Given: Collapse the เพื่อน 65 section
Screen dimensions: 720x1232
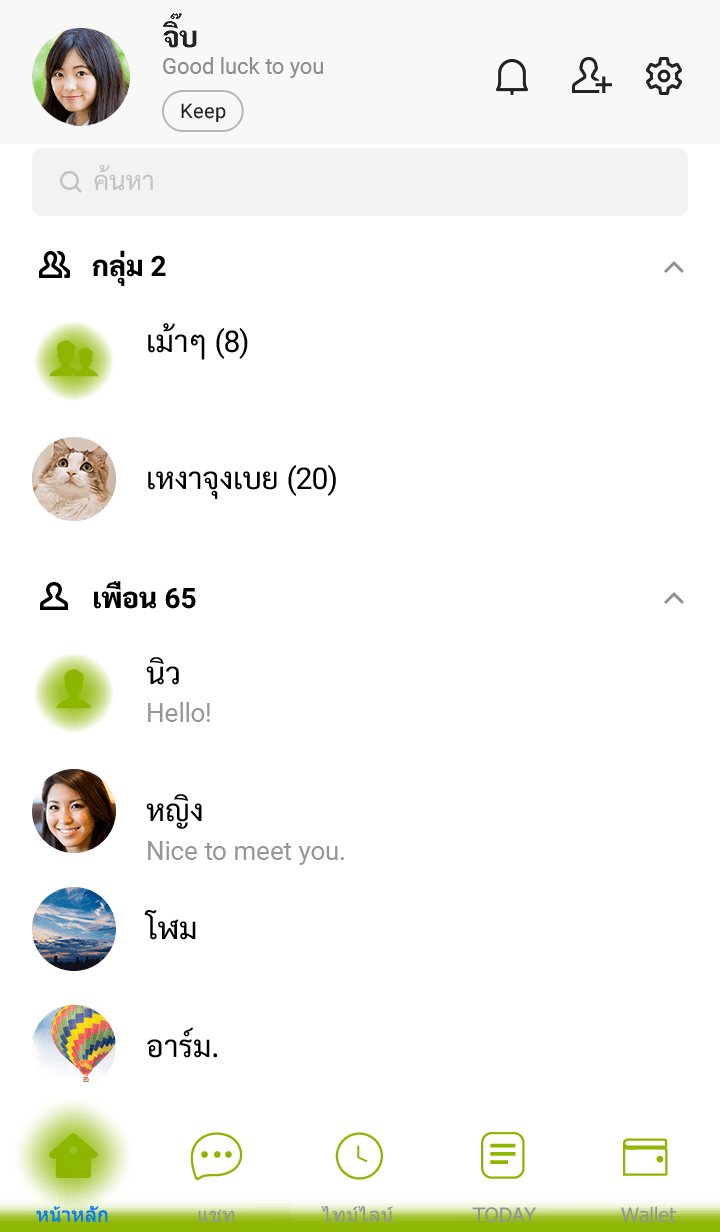Looking at the screenshot, I should coord(674,599).
